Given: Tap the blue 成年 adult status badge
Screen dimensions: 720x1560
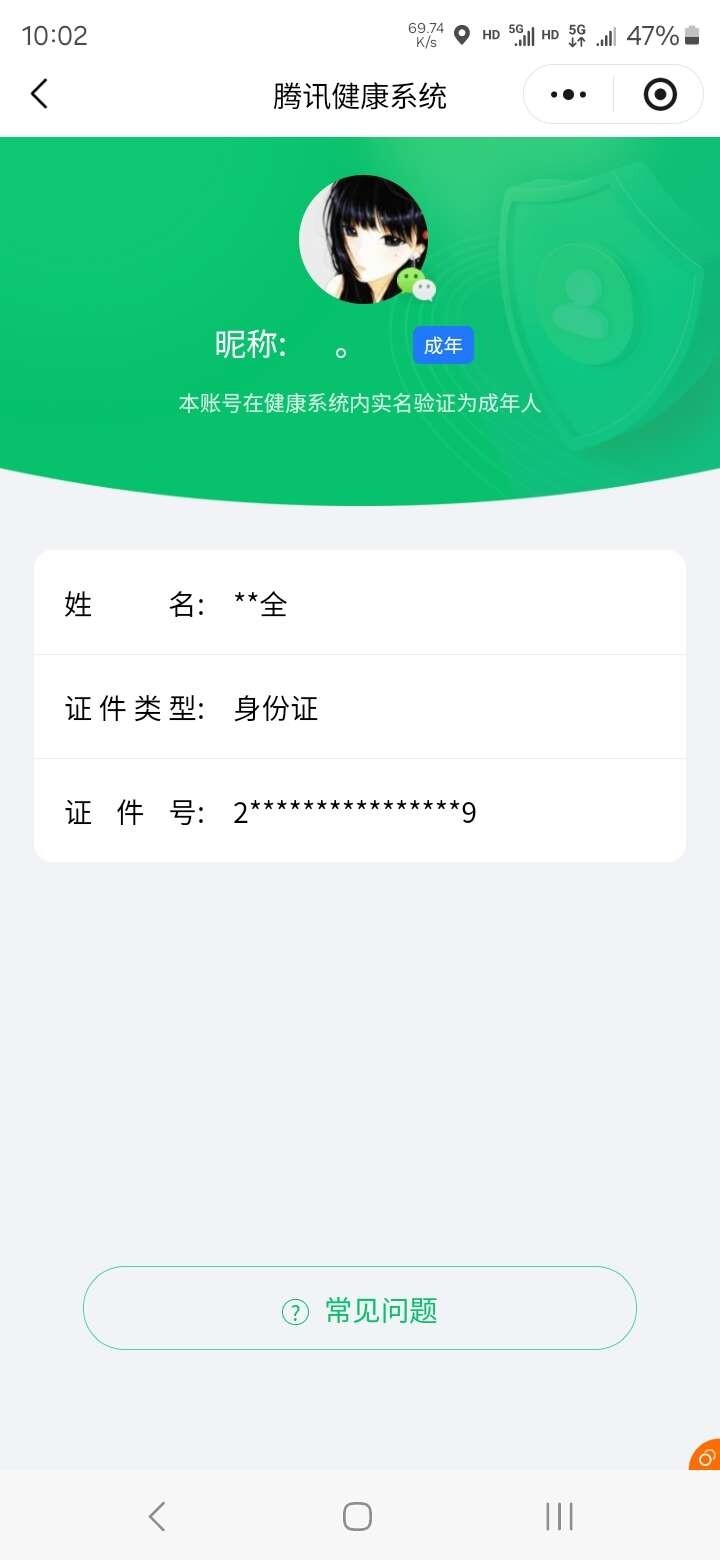Looking at the screenshot, I should pyautogui.click(x=443, y=344).
